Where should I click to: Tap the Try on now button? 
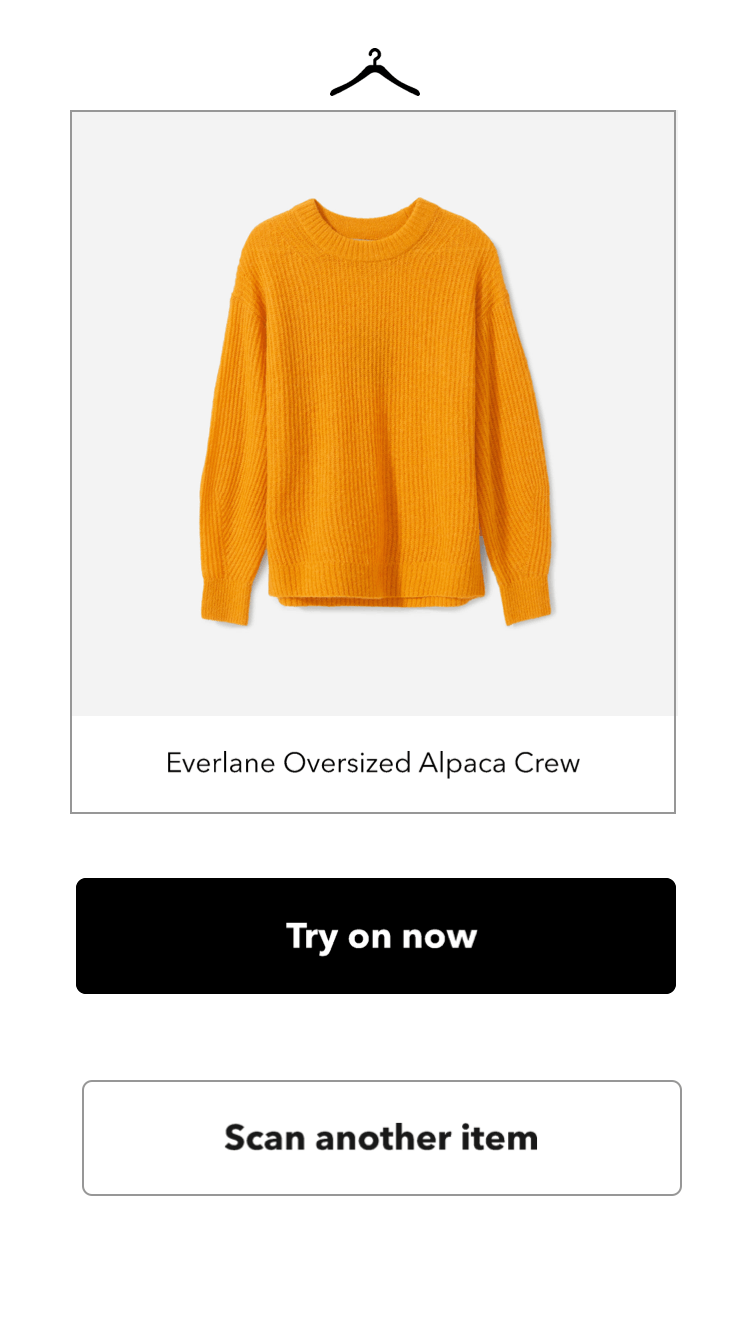click(x=376, y=936)
